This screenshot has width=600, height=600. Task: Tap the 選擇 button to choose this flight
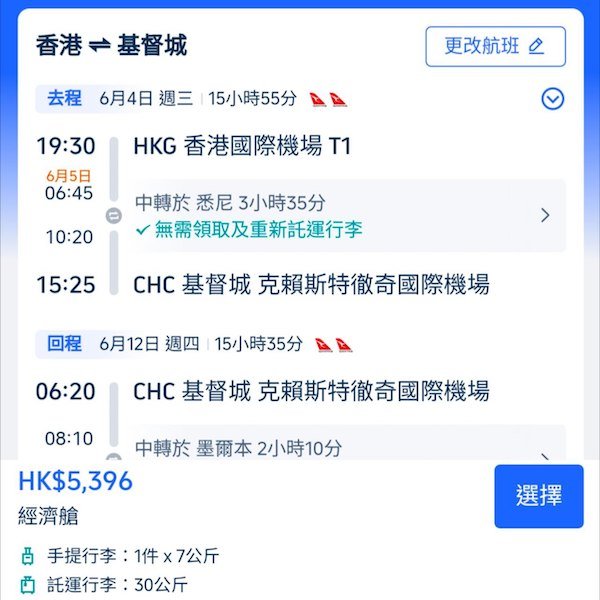coord(538,496)
